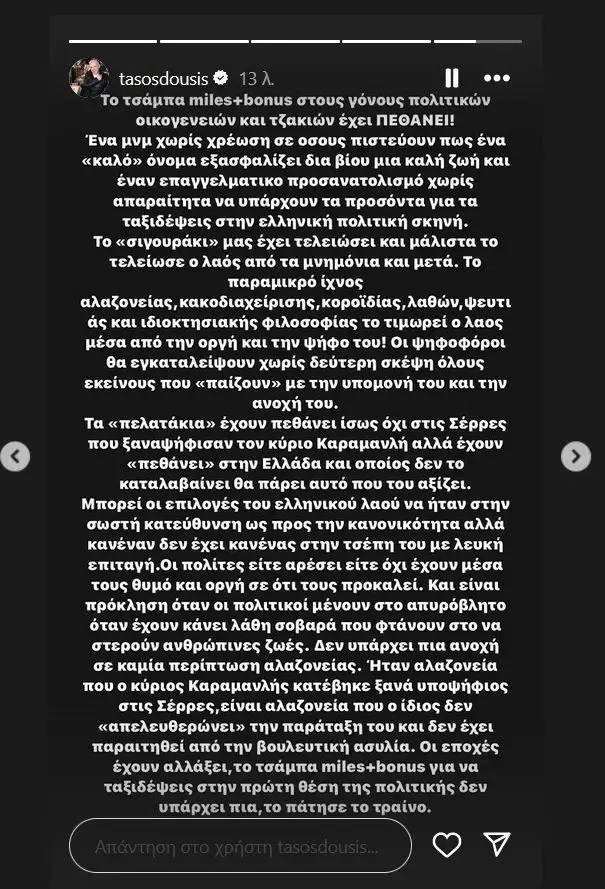
Task: Pause the story playback
Action: (x=452, y=78)
